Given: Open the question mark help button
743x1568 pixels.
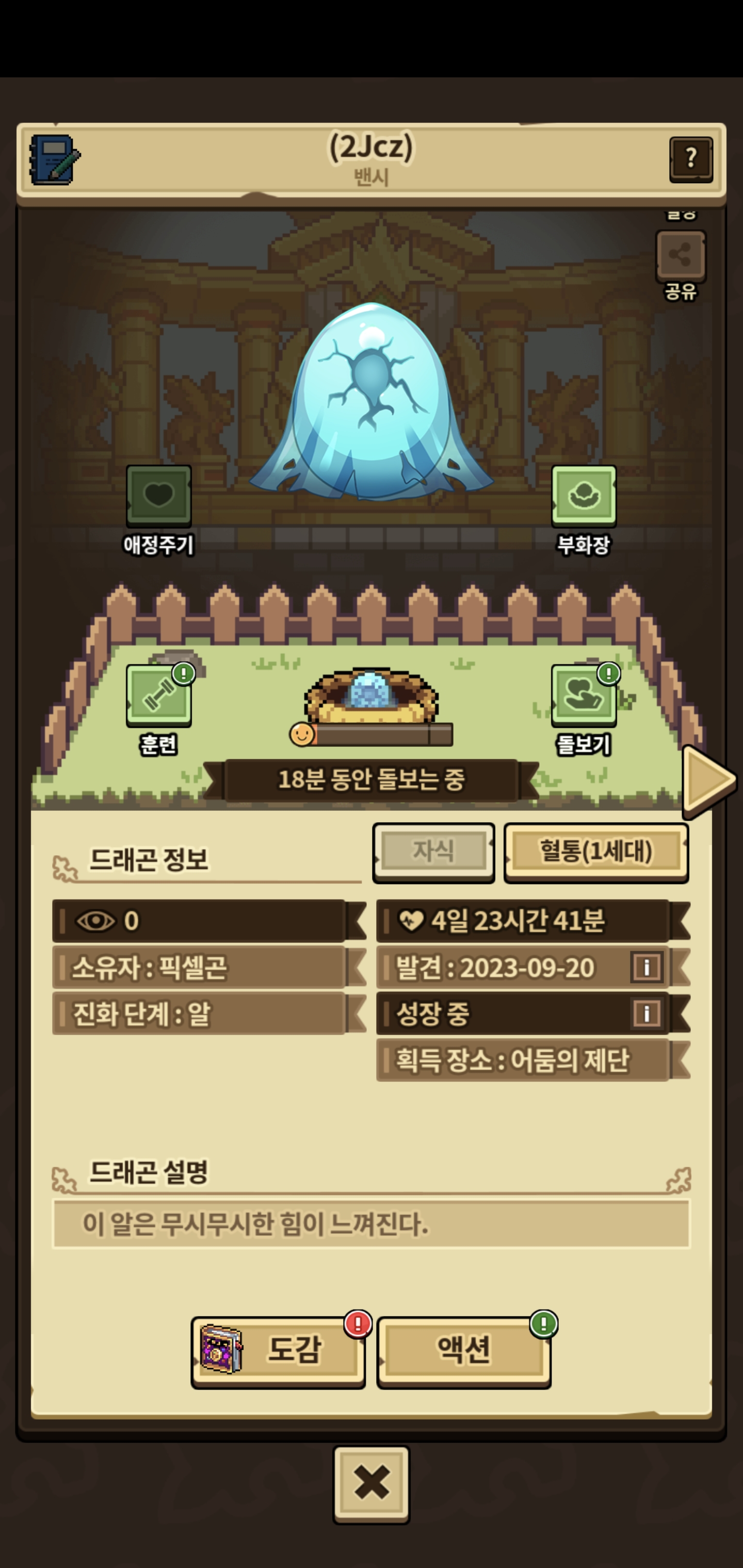Looking at the screenshot, I should [691, 159].
